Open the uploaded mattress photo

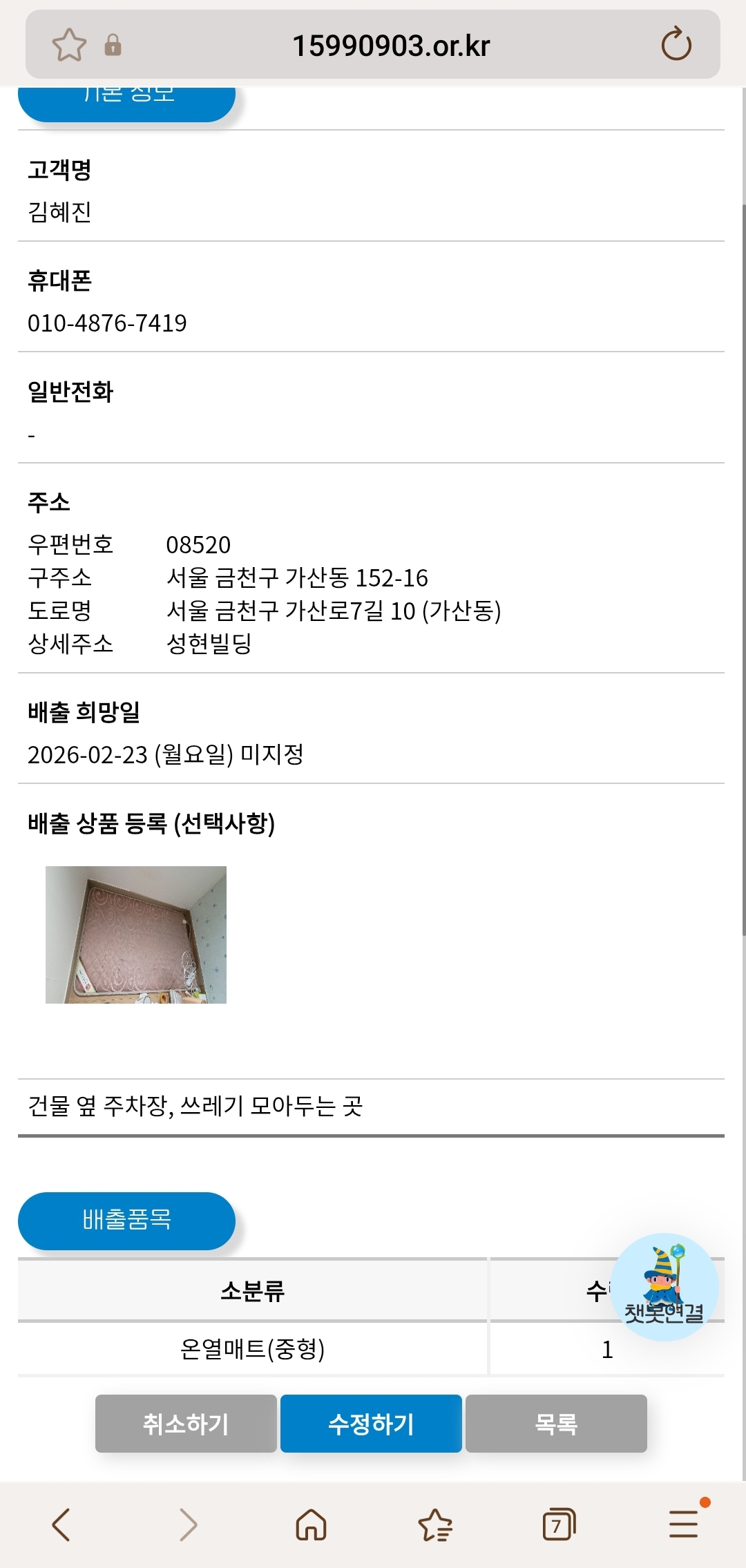(136, 935)
